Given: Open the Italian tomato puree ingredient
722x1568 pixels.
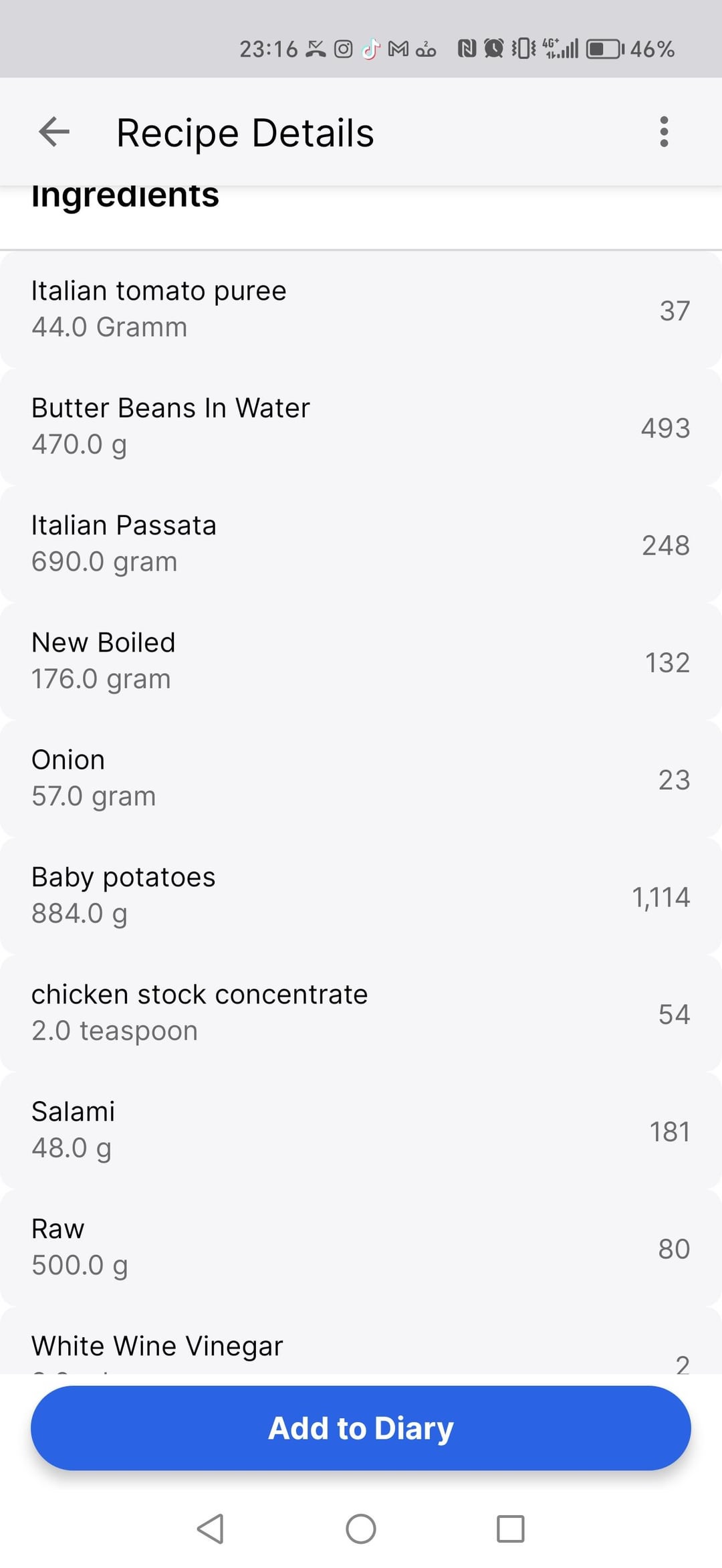Looking at the screenshot, I should [x=361, y=310].
